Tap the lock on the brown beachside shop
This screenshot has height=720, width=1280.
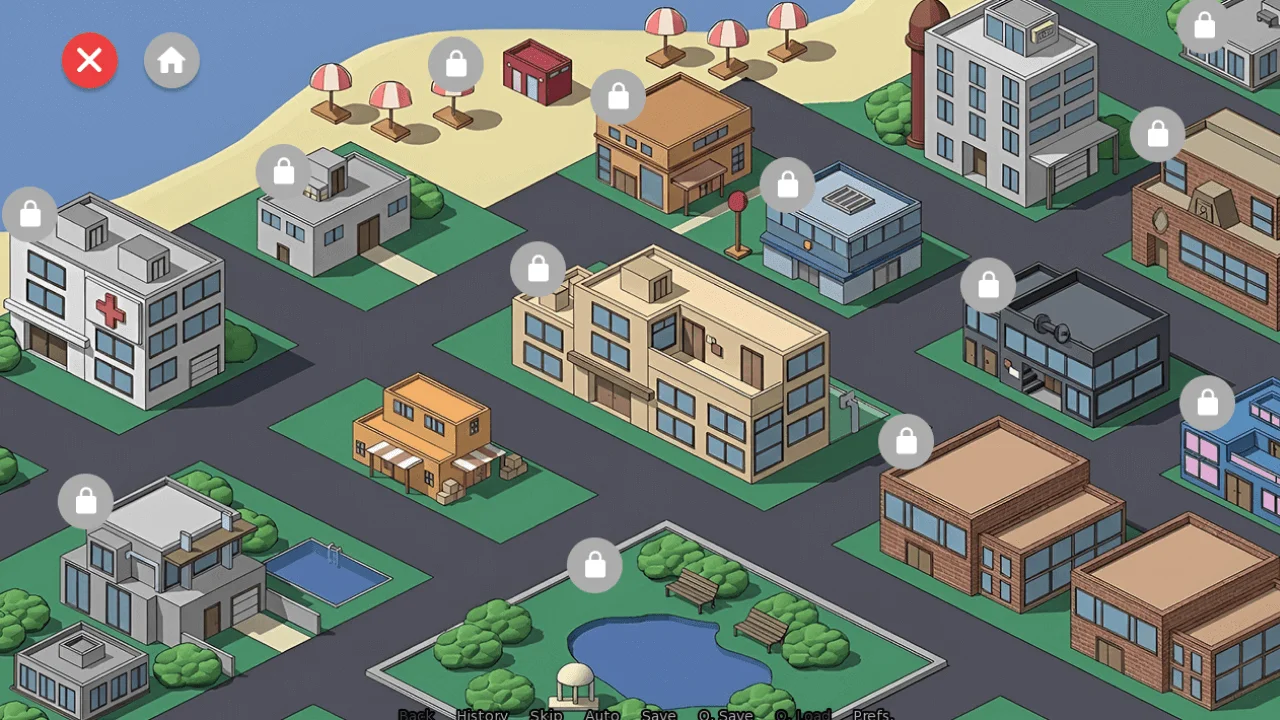618,97
